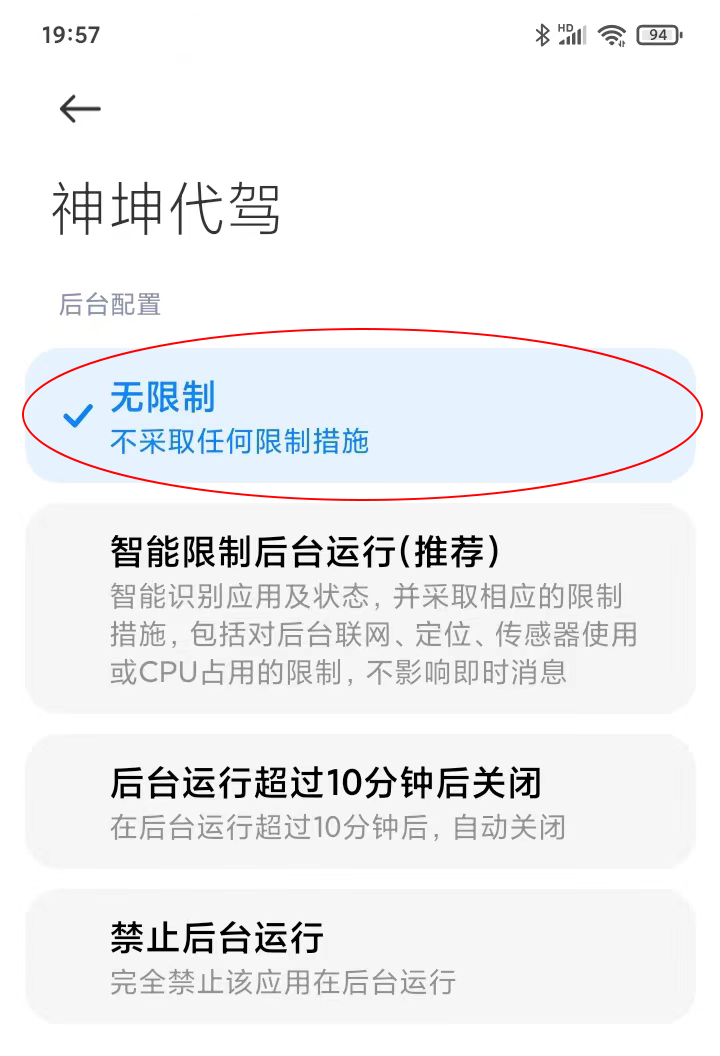Select the 无限制 option
This screenshot has height=1056, width=720.
360,416
